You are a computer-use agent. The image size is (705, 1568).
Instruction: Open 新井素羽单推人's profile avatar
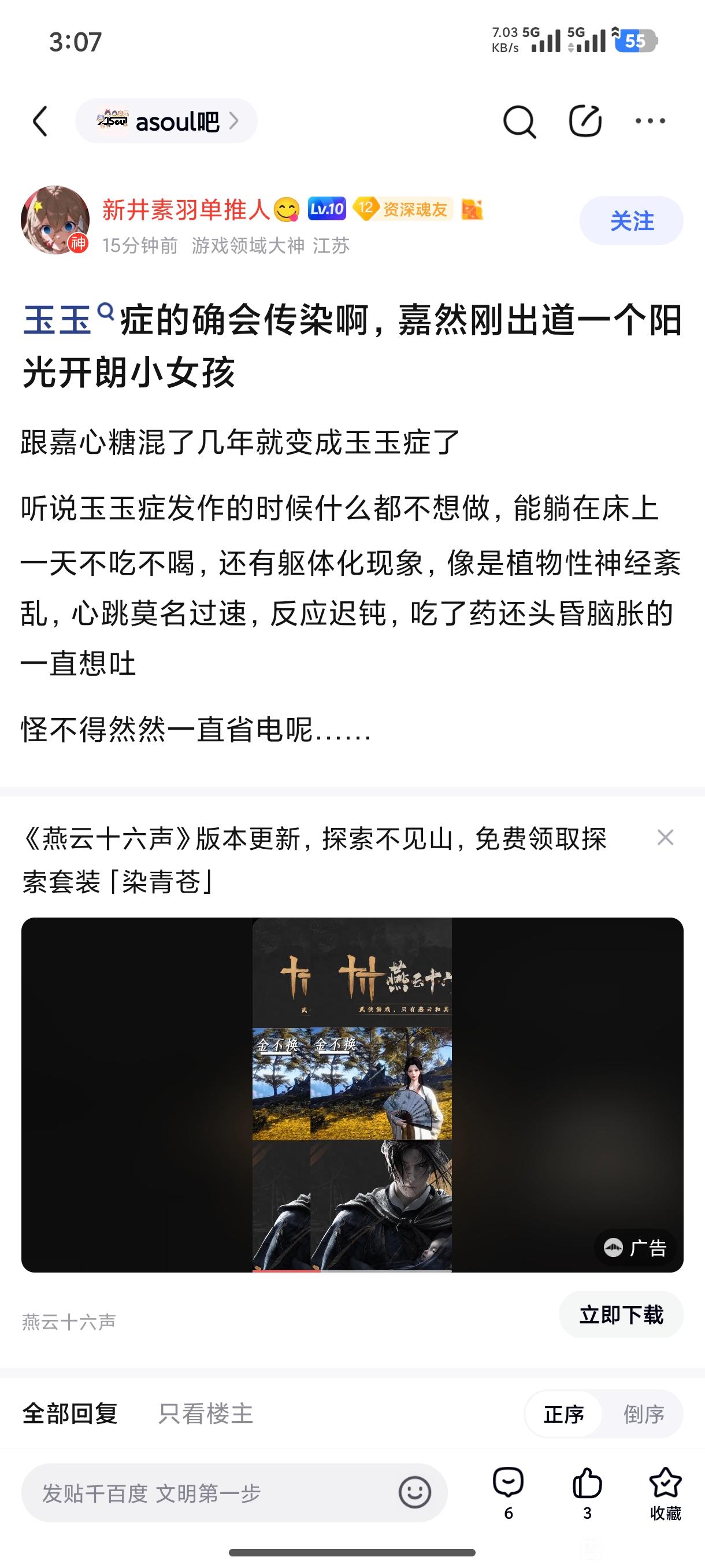click(55, 220)
